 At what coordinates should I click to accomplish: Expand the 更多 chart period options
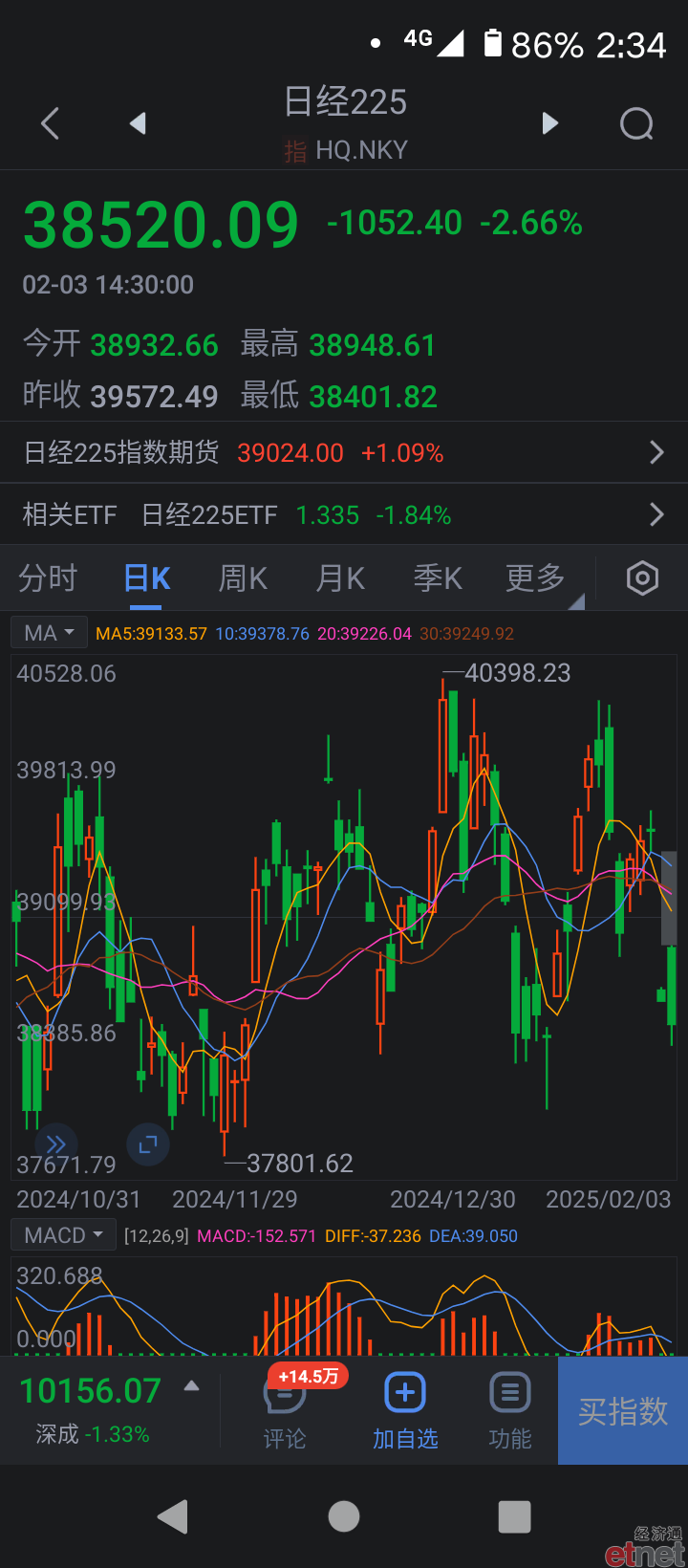point(537,577)
